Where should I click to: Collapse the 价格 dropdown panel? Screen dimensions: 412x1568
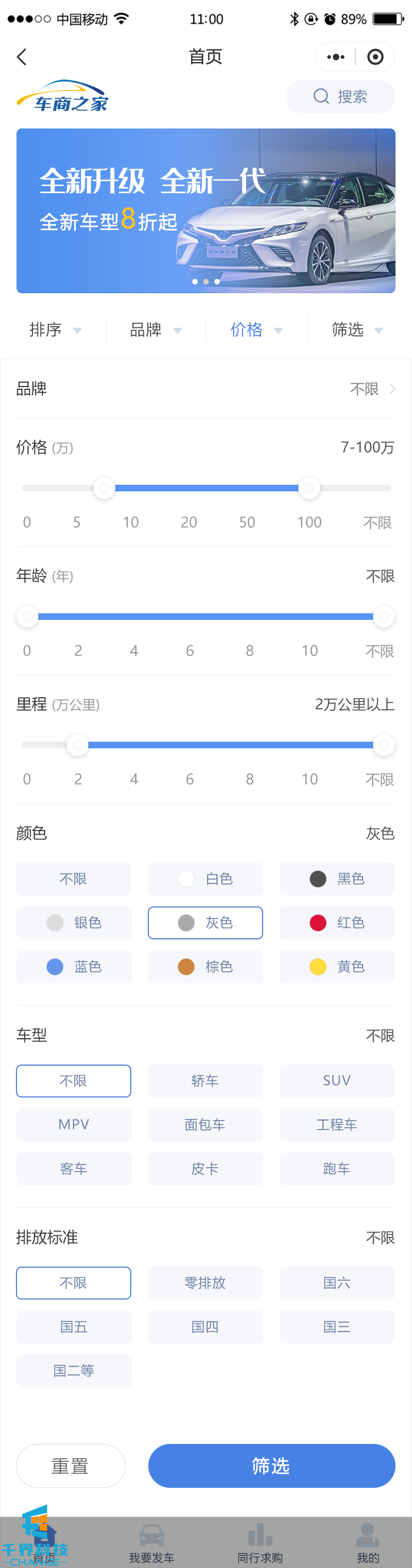(256, 330)
